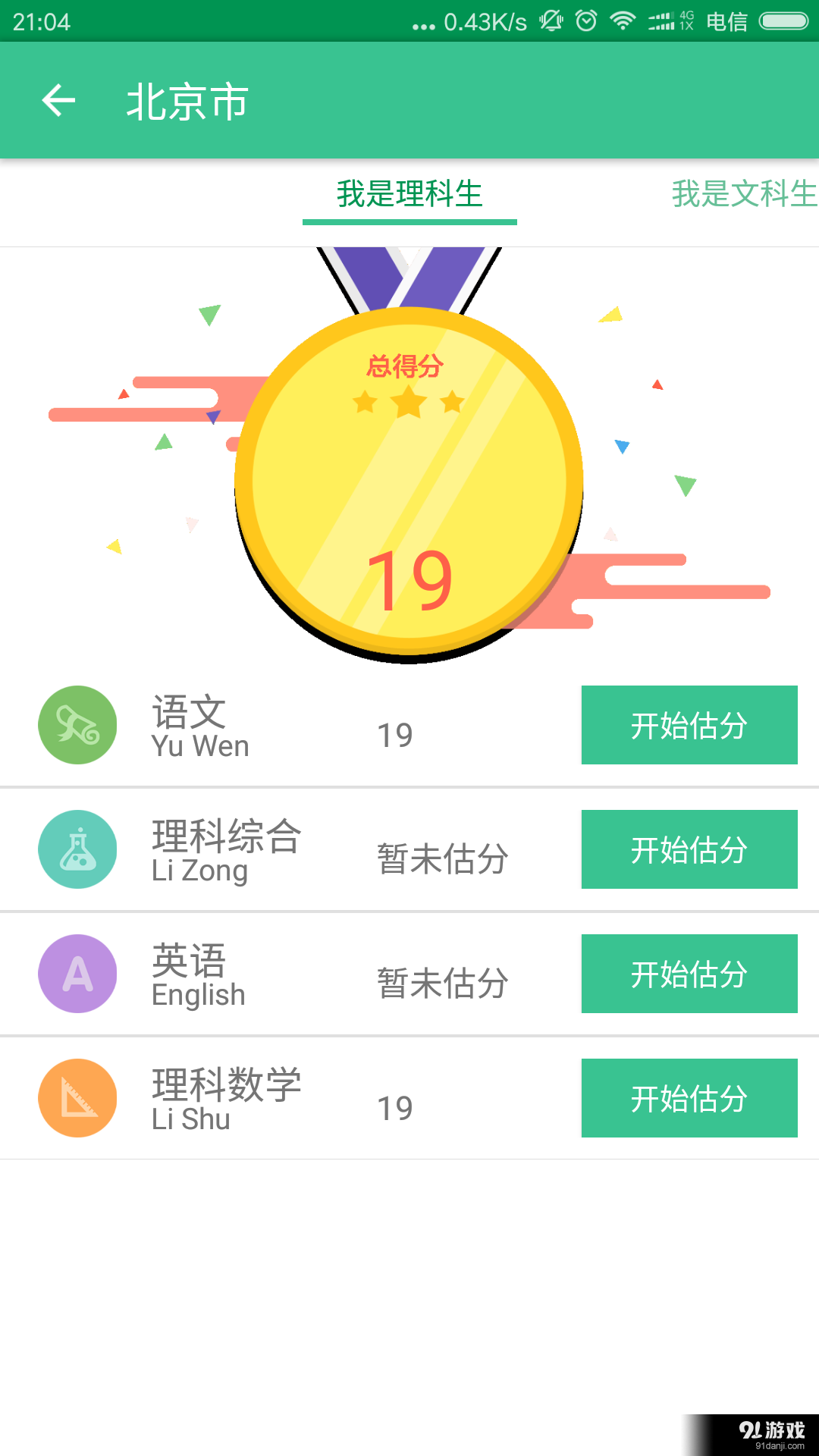Screen dimensions: 819x1456
Task: Tap the 理科综合 flask icon
Action: 77,849
